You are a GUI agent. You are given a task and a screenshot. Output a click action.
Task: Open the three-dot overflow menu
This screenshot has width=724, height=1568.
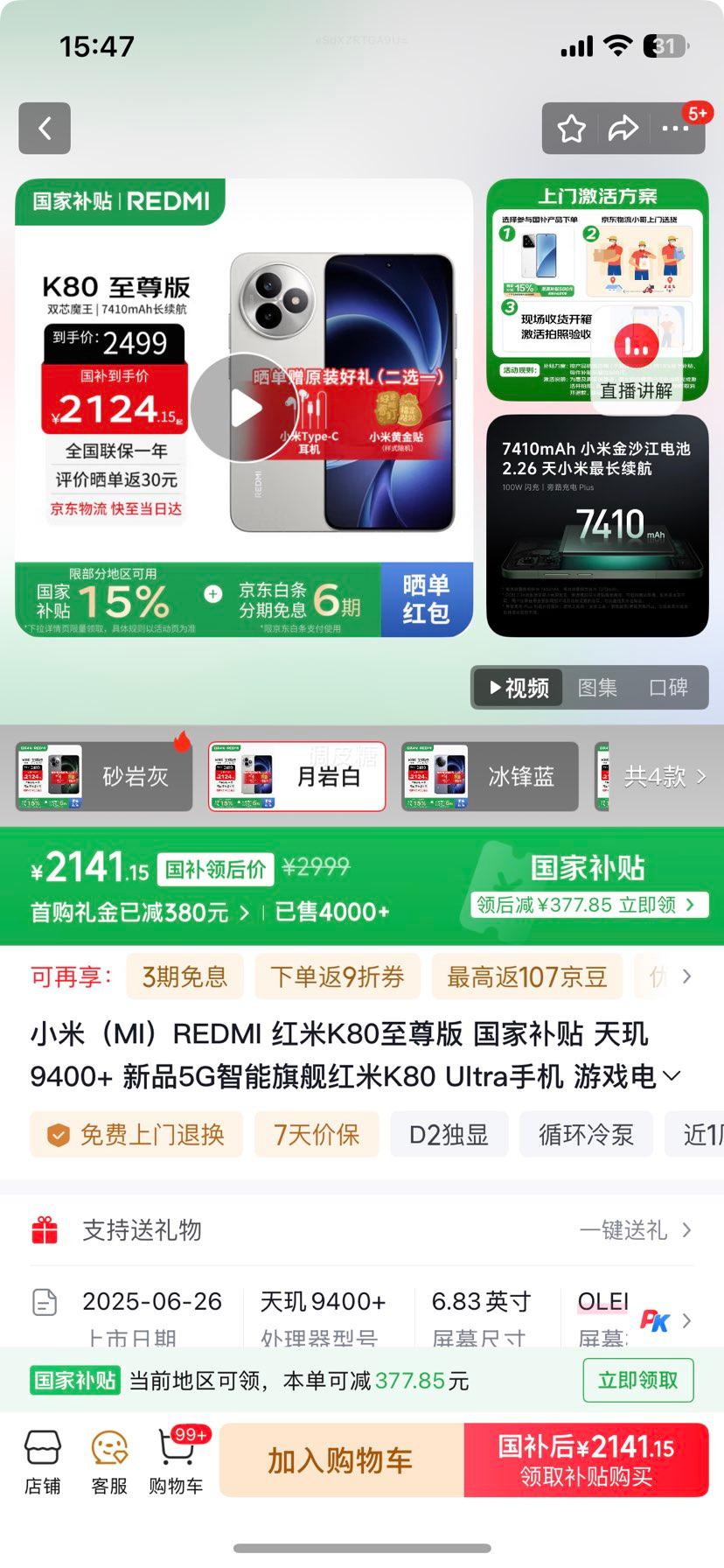pyautogui.click(x=675, y=129)
